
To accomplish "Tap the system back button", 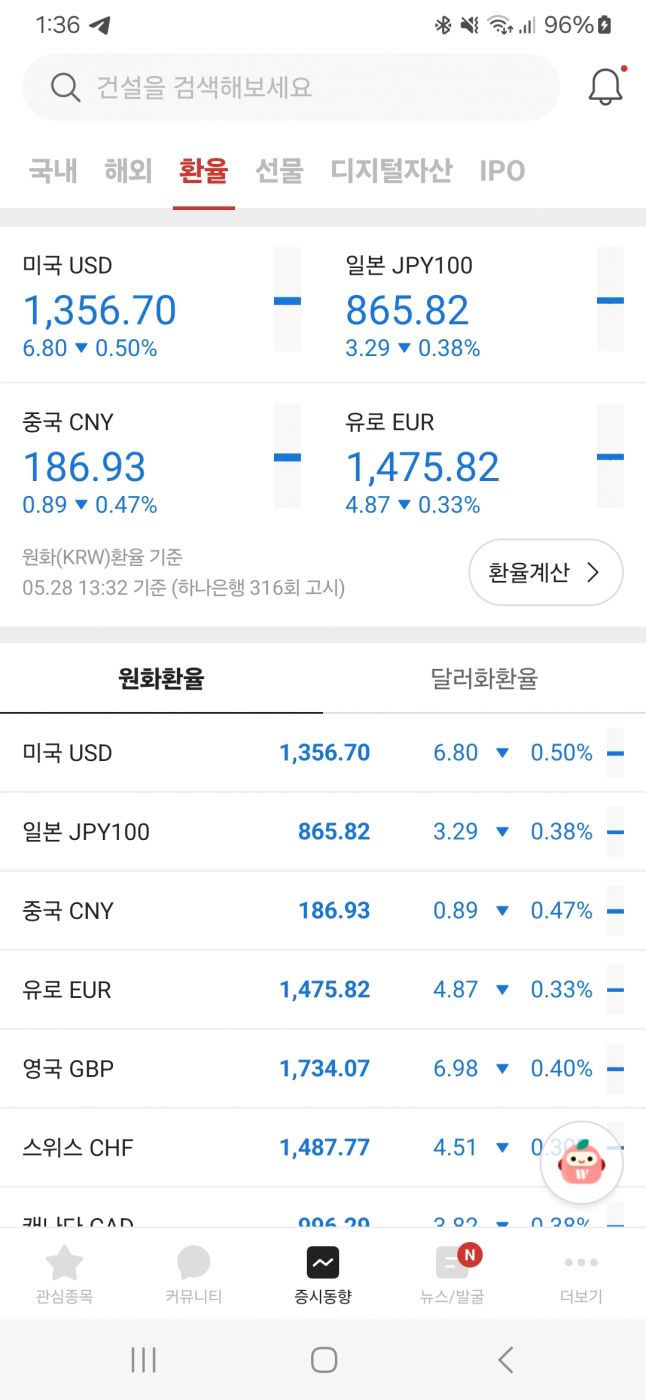I will pyautogui.click(x=505, y=1359).
